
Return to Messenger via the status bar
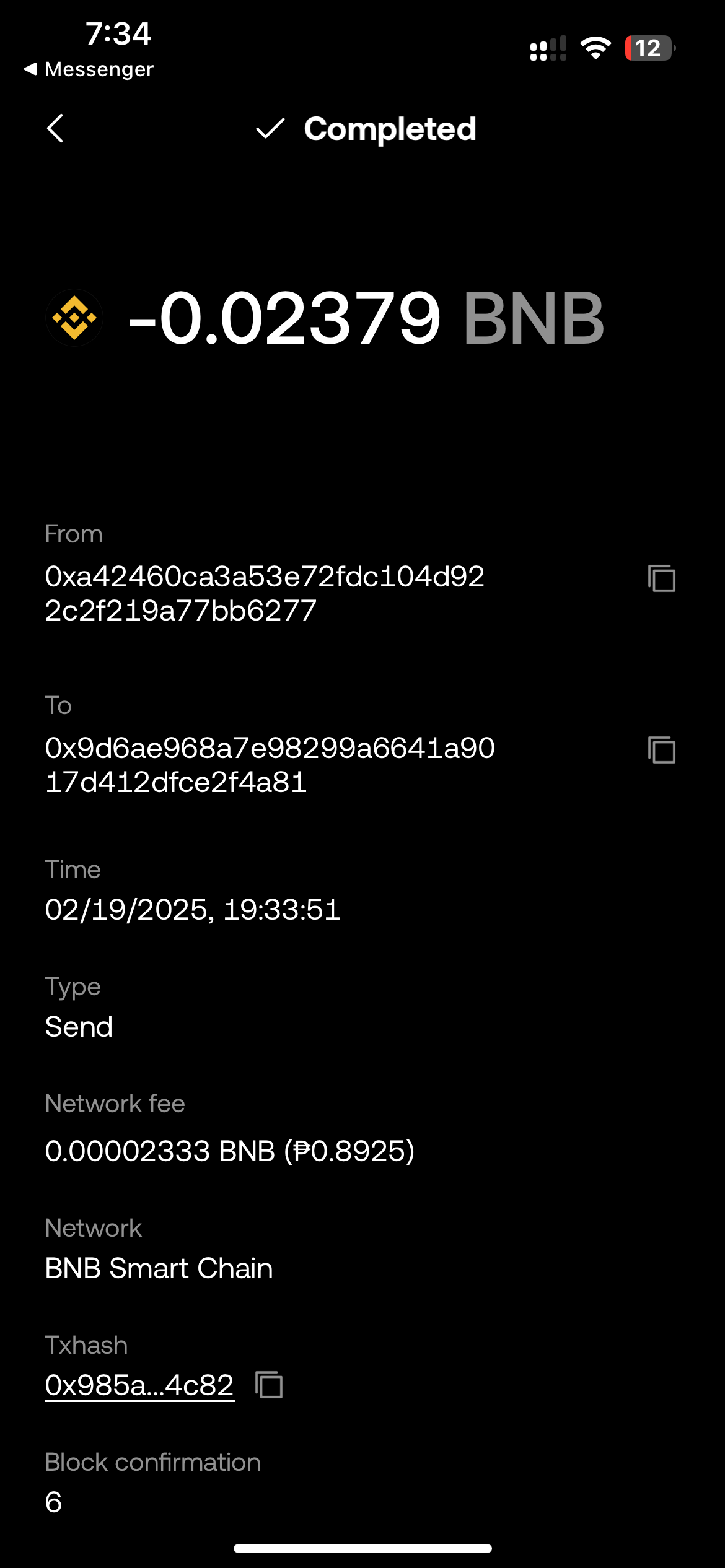(x=89, y=69)
